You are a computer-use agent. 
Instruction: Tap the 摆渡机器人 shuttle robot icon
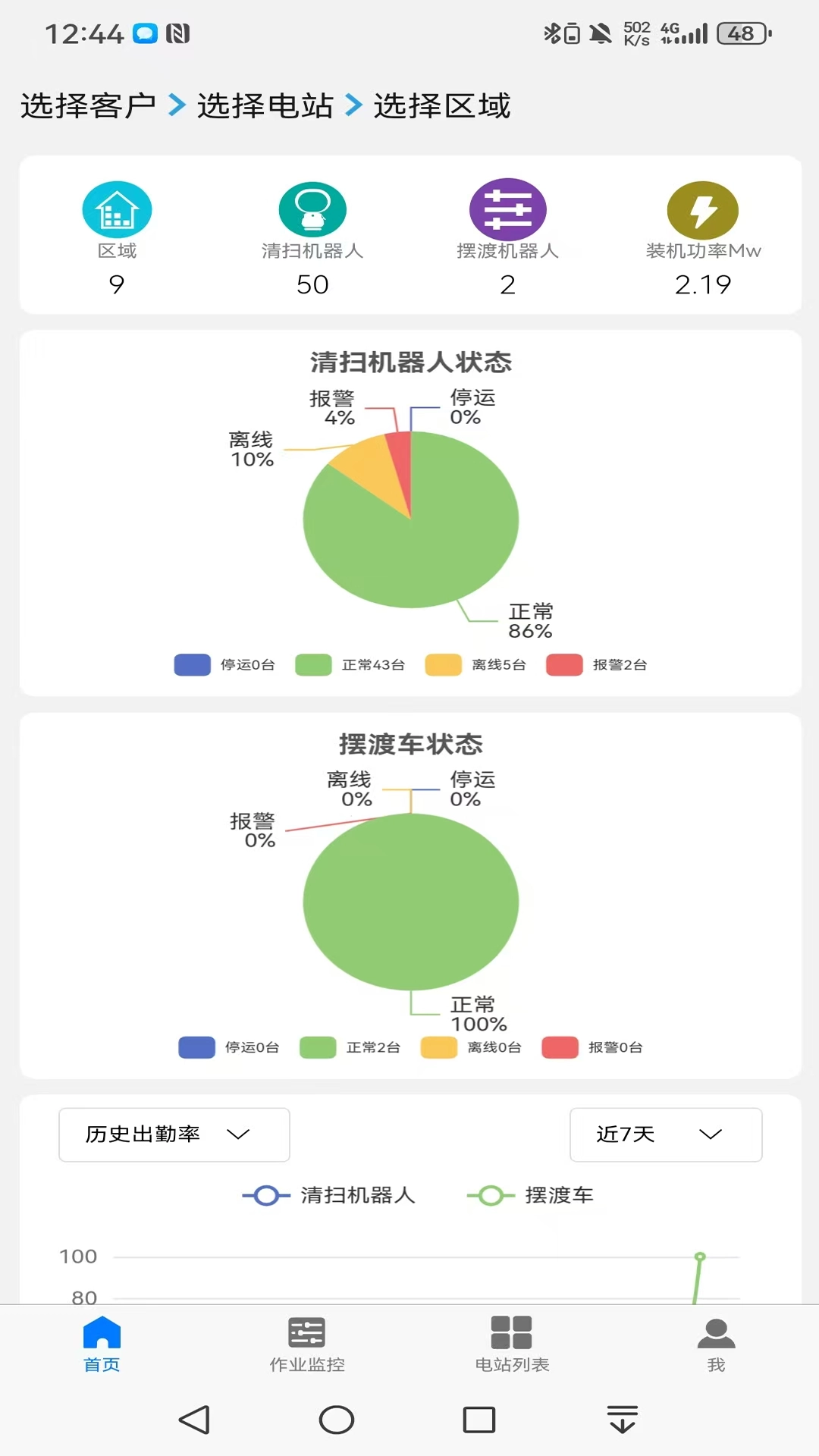click(x=509, y=209)
